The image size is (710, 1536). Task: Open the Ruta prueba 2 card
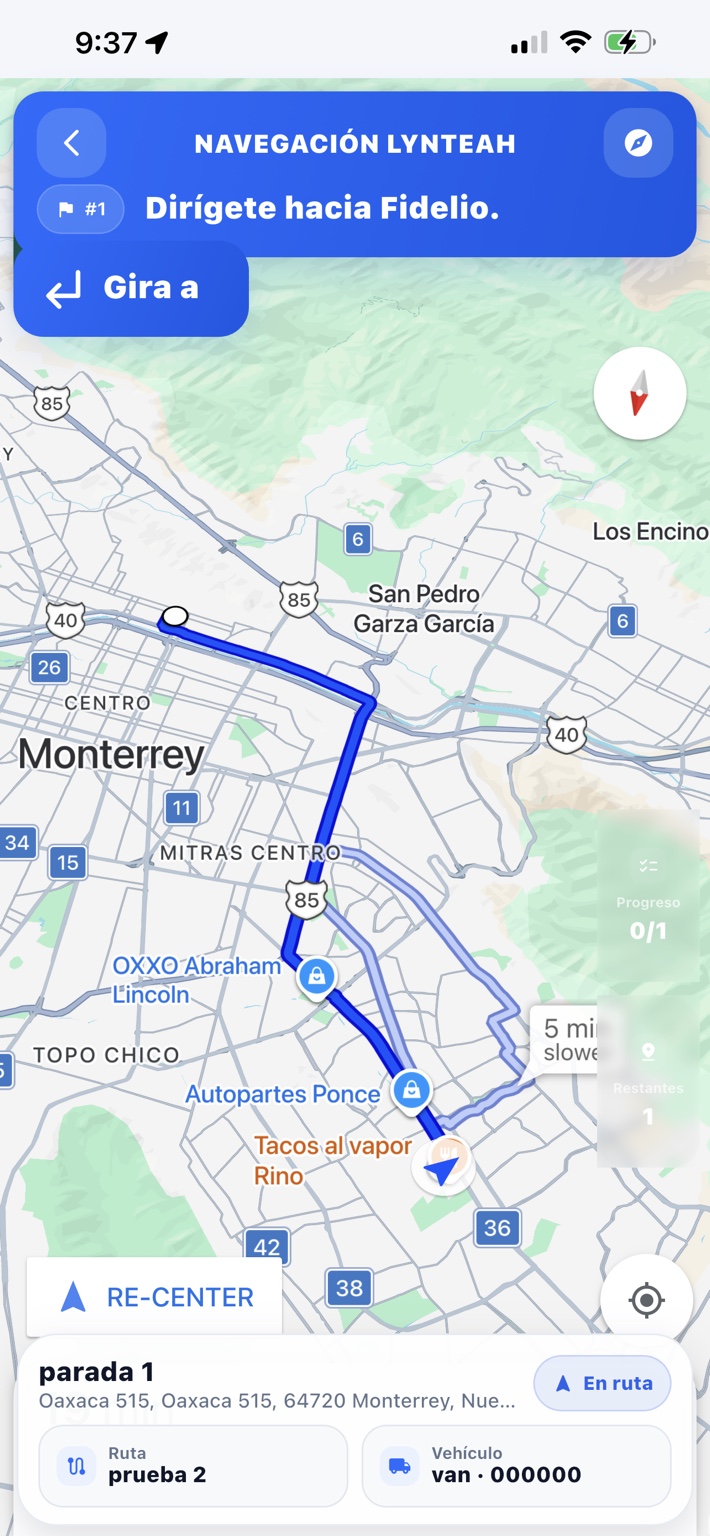coord(193,1465)
